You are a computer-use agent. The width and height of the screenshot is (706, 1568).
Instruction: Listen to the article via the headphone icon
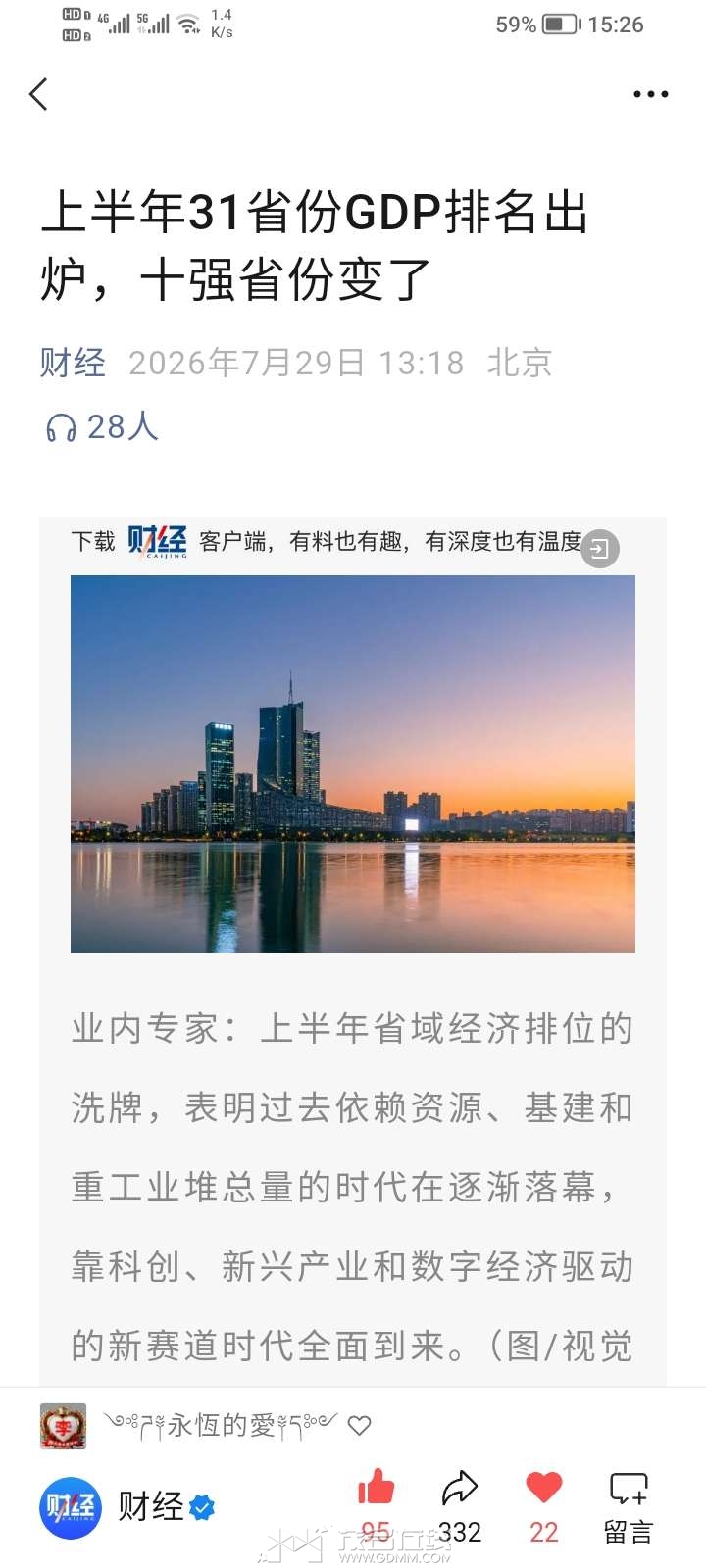click(61, 427)
